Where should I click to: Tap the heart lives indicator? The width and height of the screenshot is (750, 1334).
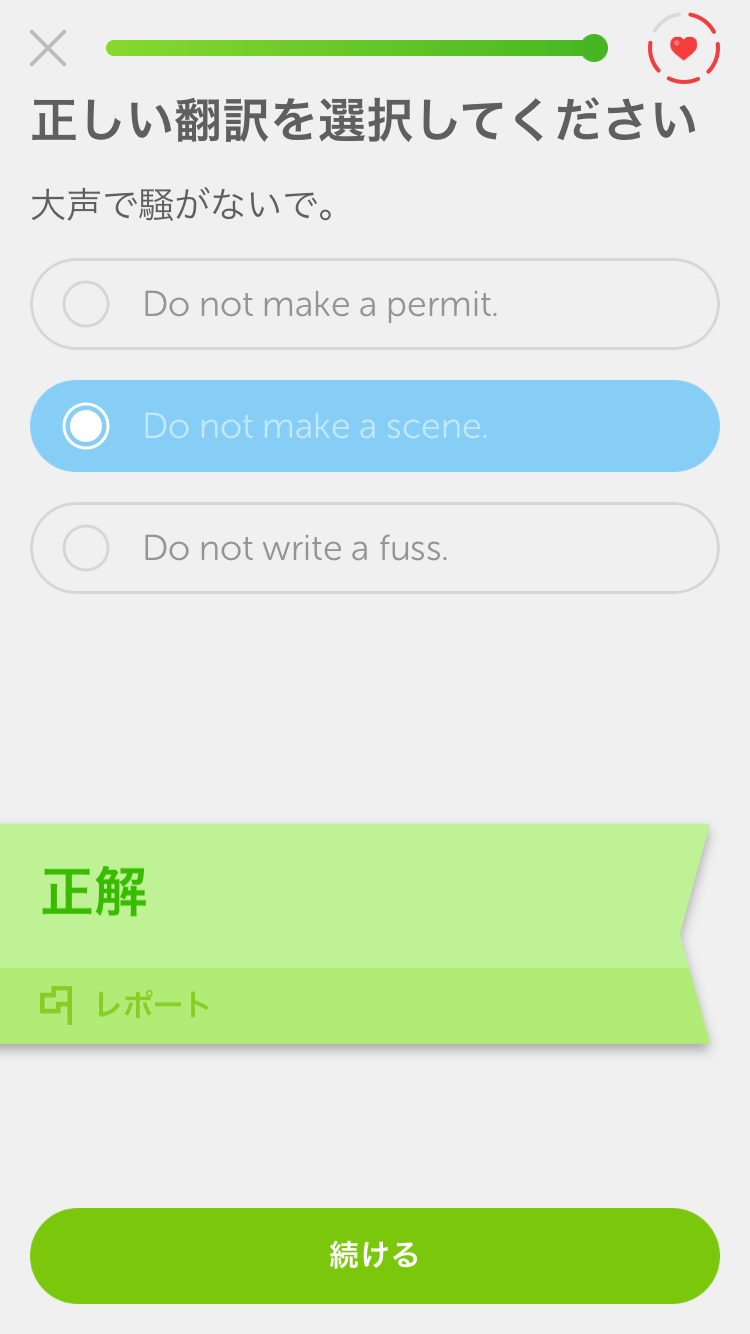click(x=683, y=48)
